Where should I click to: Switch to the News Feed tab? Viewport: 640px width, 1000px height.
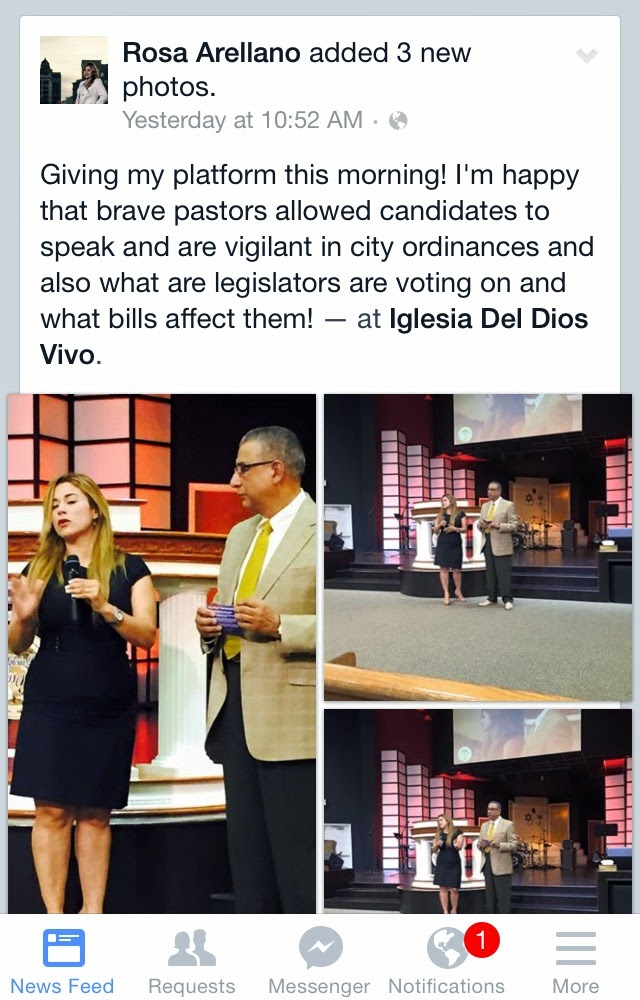click(x=62, y=960)
